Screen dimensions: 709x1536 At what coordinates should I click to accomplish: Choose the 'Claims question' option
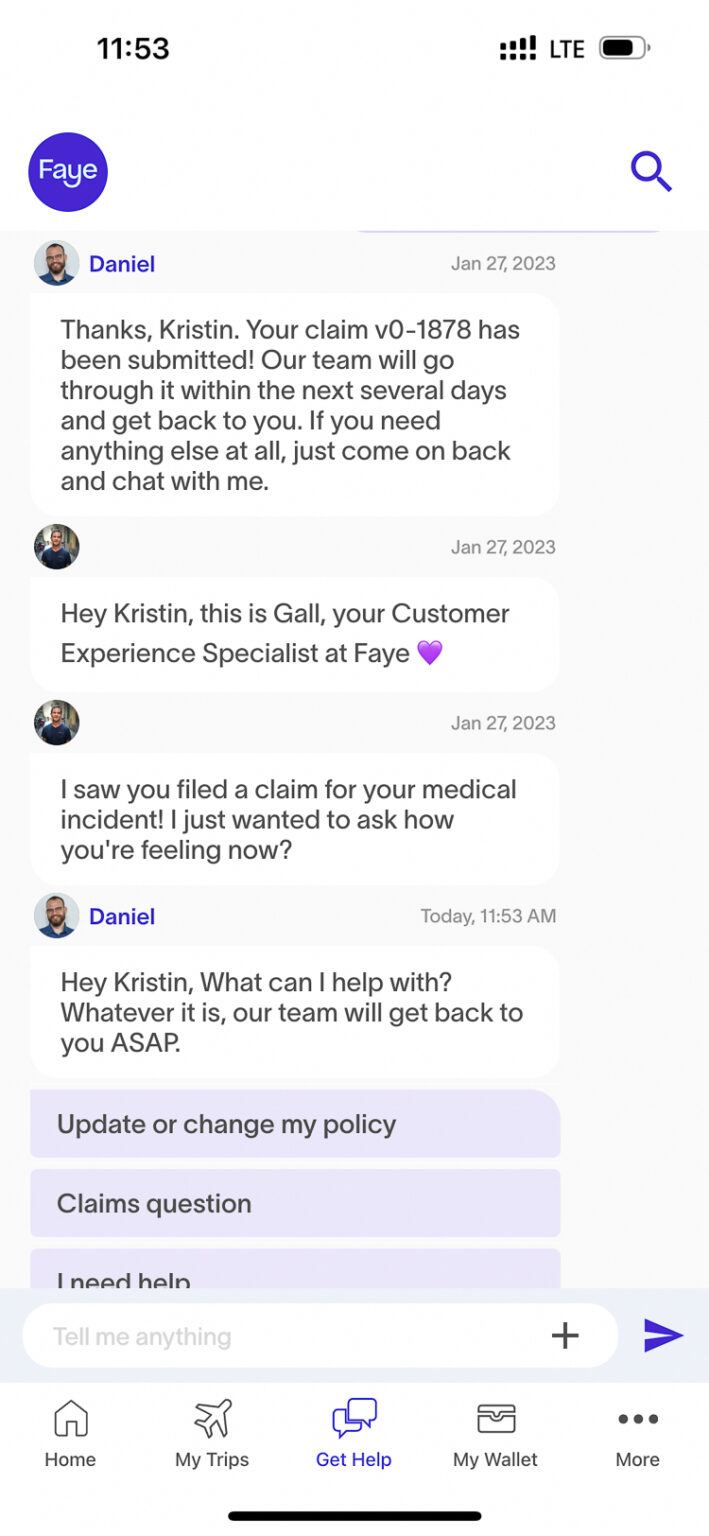(x=295, y=1203)
